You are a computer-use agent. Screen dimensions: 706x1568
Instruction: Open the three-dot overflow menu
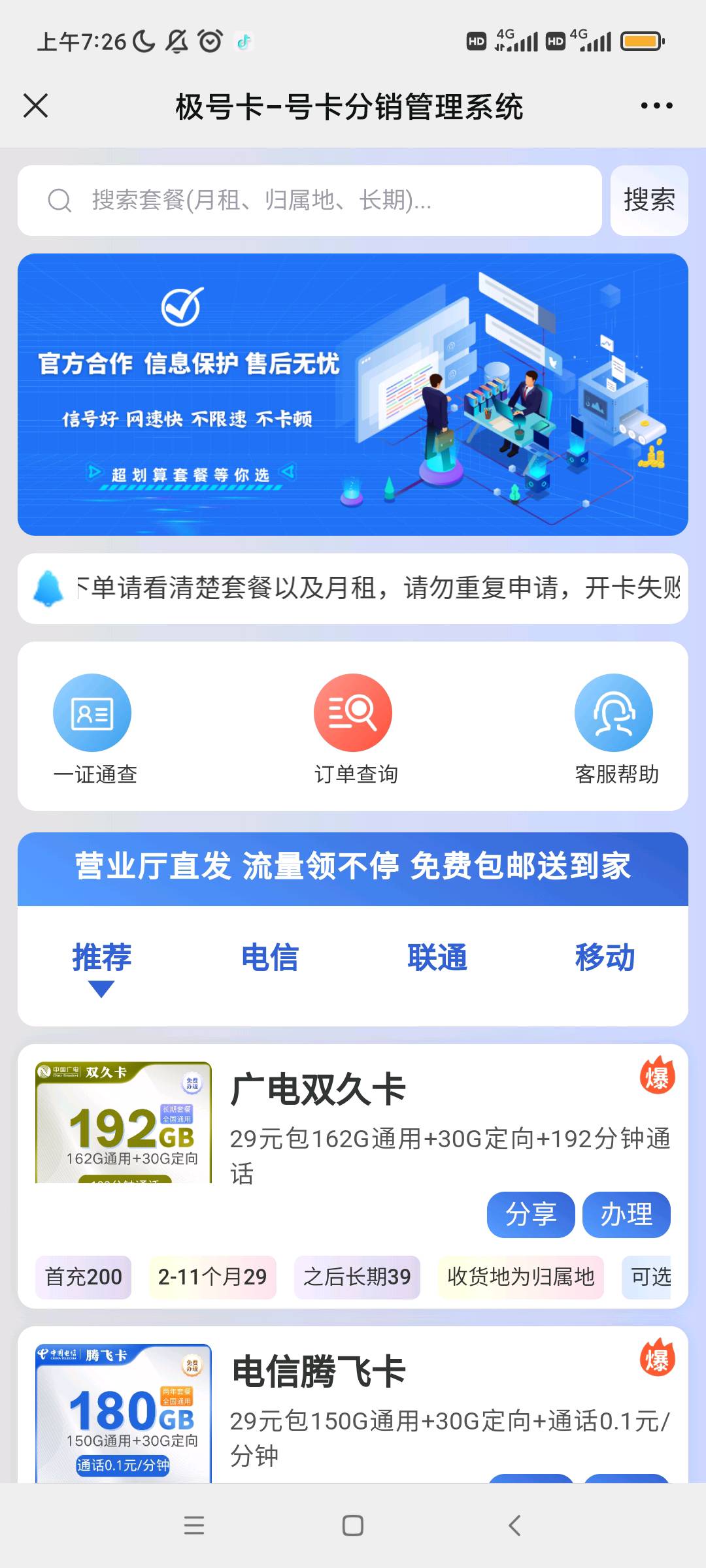pyautogui.click(x=656, y=106)
